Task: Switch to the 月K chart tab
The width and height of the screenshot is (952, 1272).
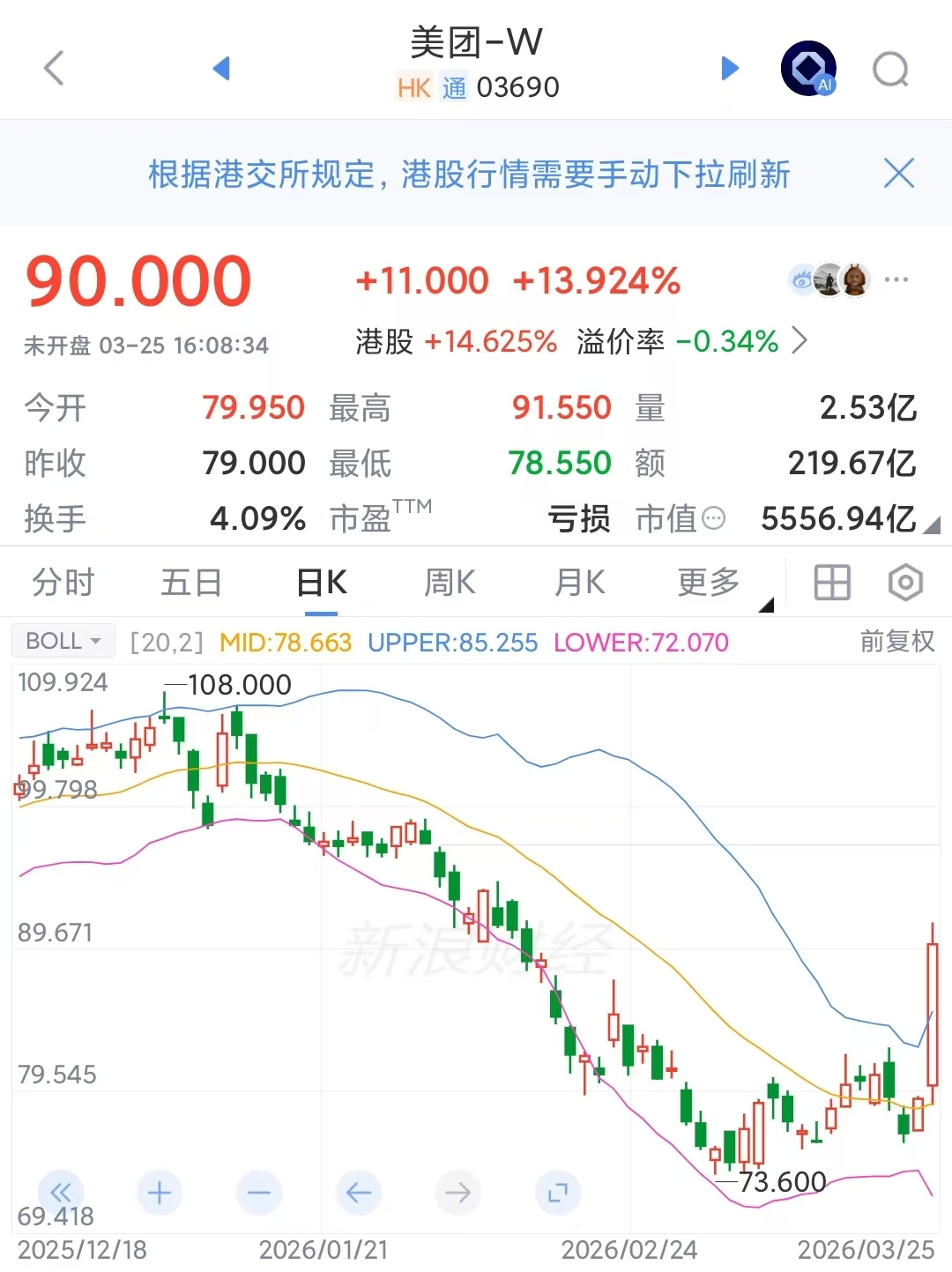Action: (x=578, y=583)
